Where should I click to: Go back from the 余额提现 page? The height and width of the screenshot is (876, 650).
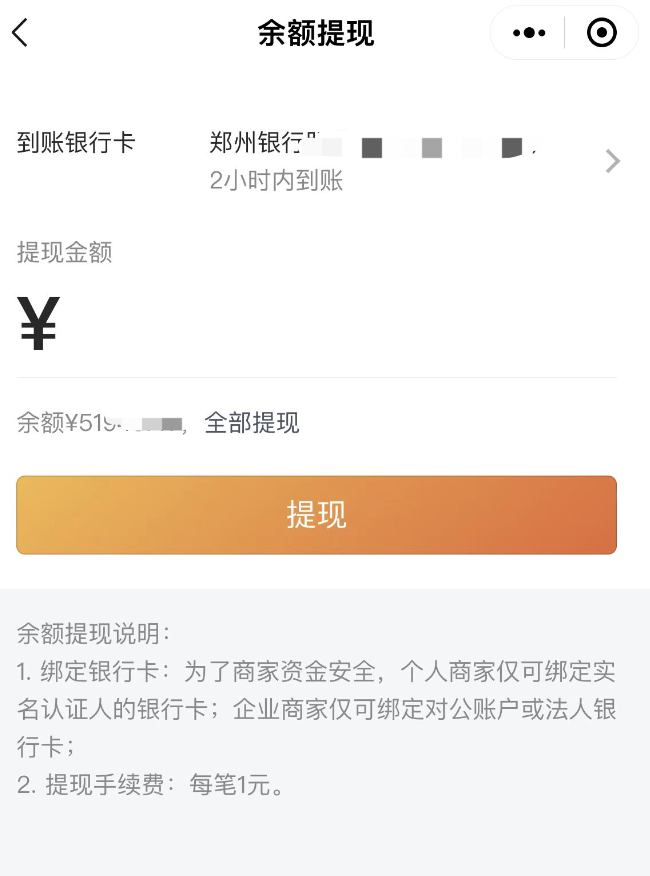[x=20, y=33]
